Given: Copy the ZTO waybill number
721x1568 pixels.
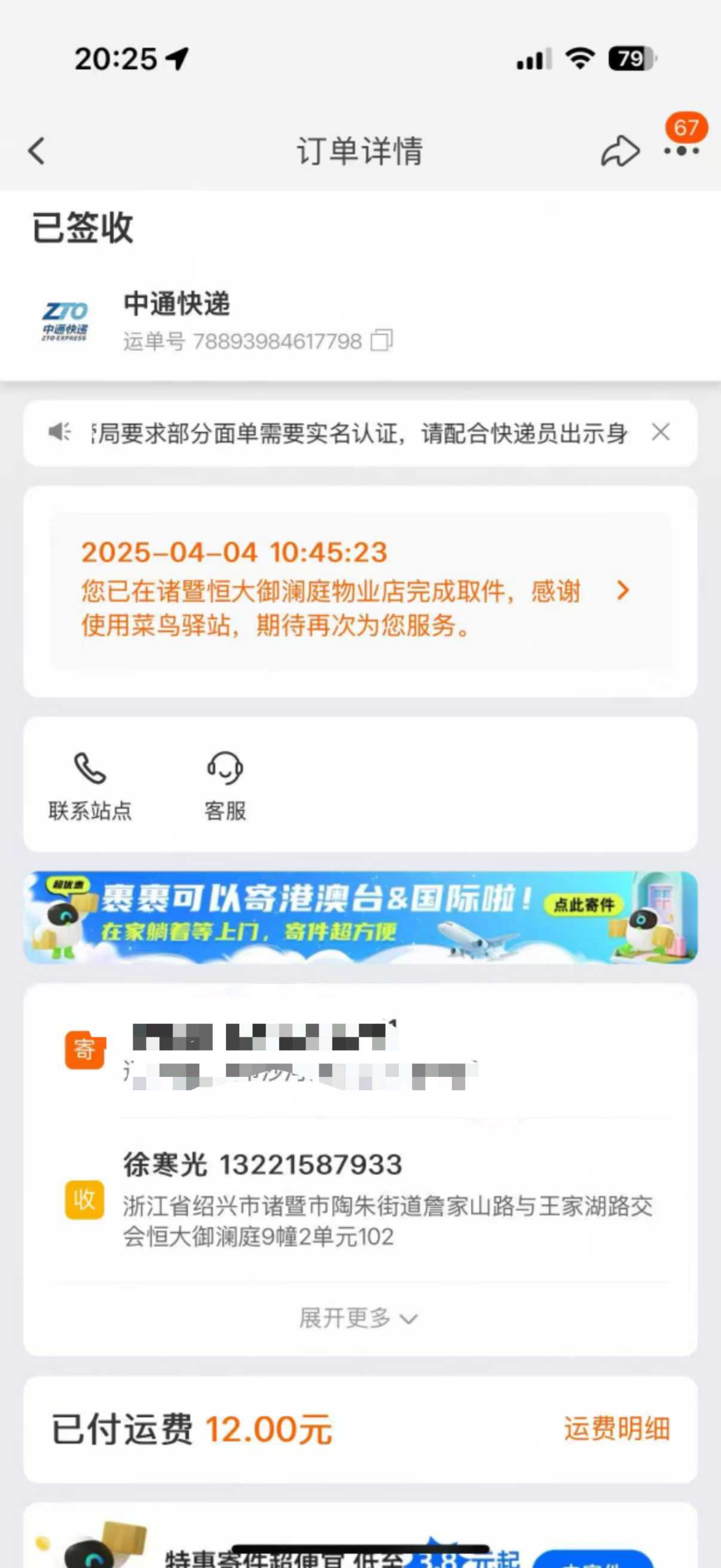Looking at the screenshot, I should pos(381,340).
